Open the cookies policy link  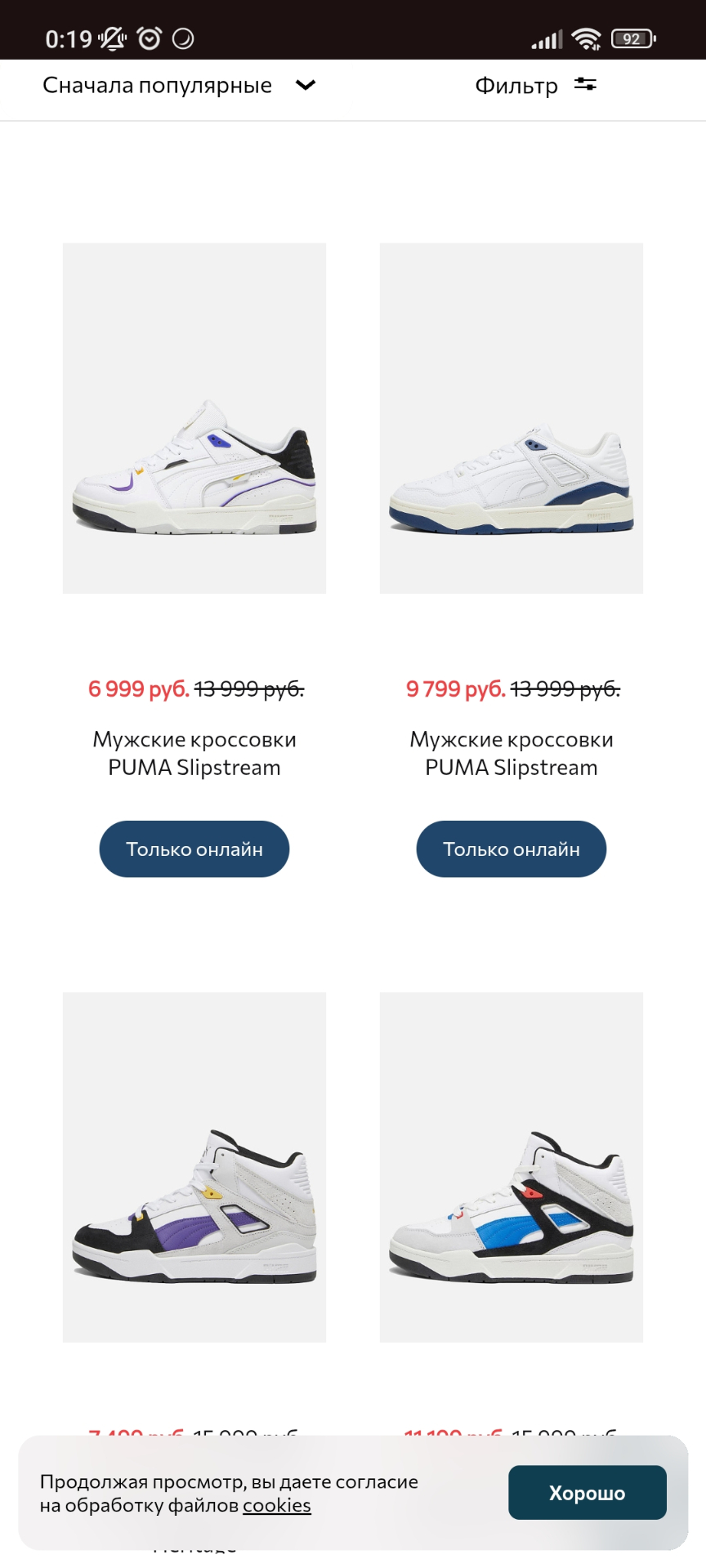click(277, 1505)
